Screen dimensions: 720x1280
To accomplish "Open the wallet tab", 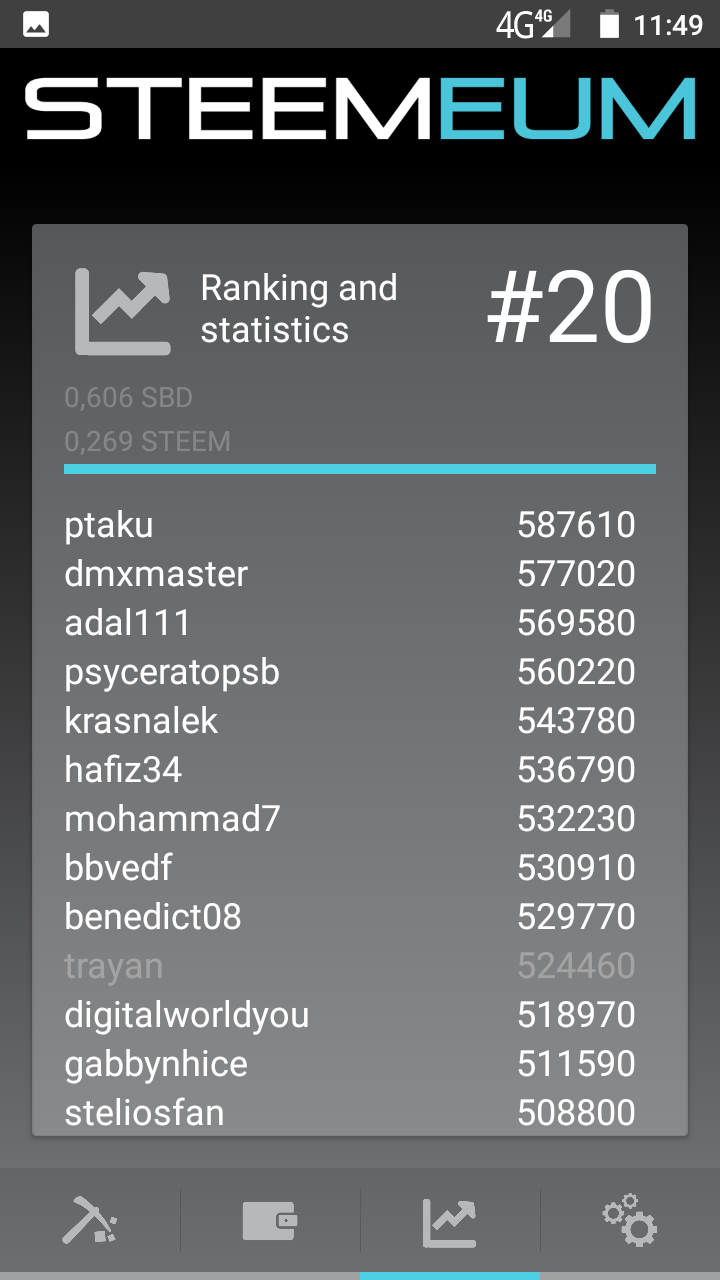I will click(x=270, y=1221).
